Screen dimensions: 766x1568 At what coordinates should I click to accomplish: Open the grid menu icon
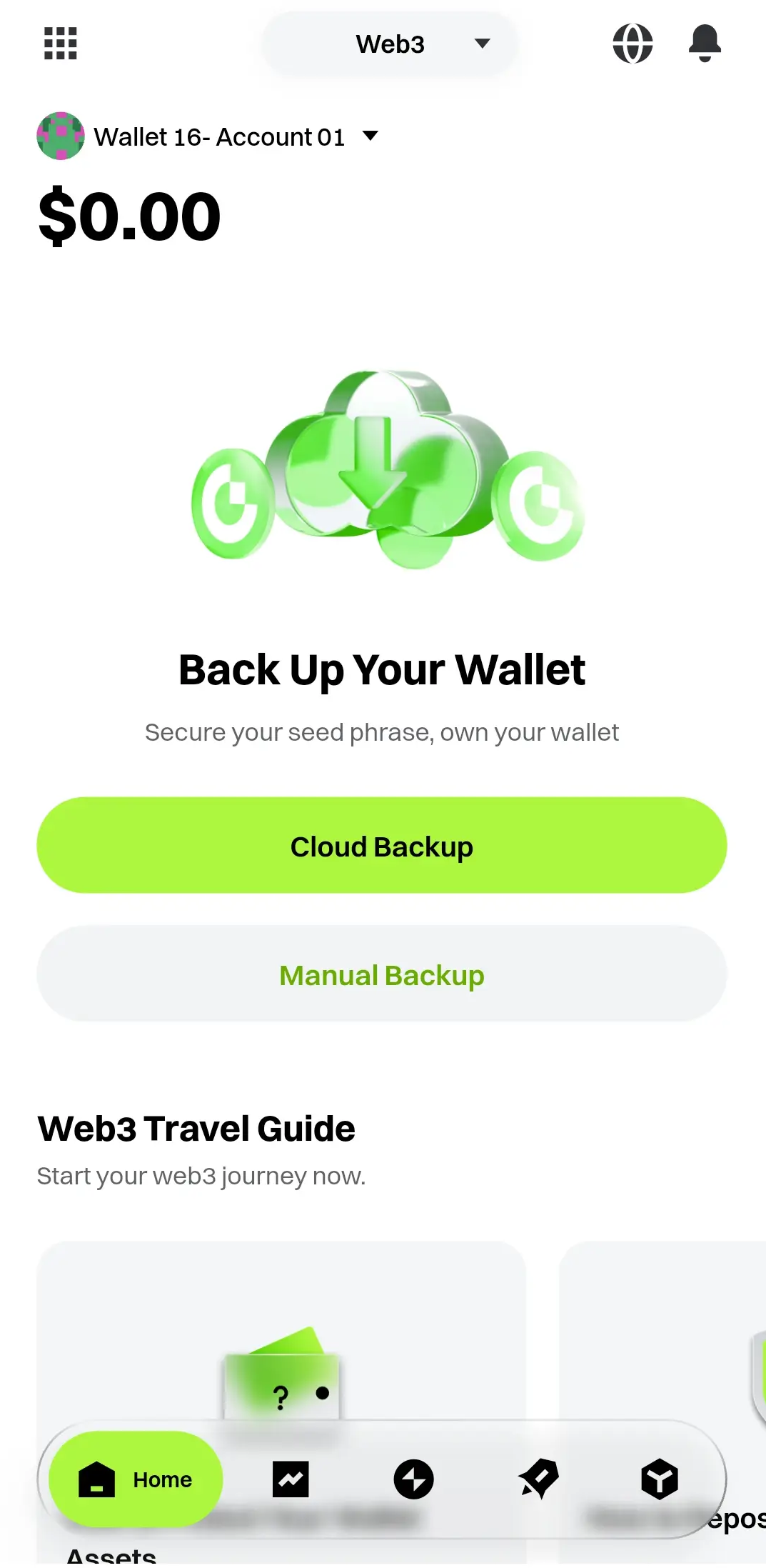(x=60, y=44)
